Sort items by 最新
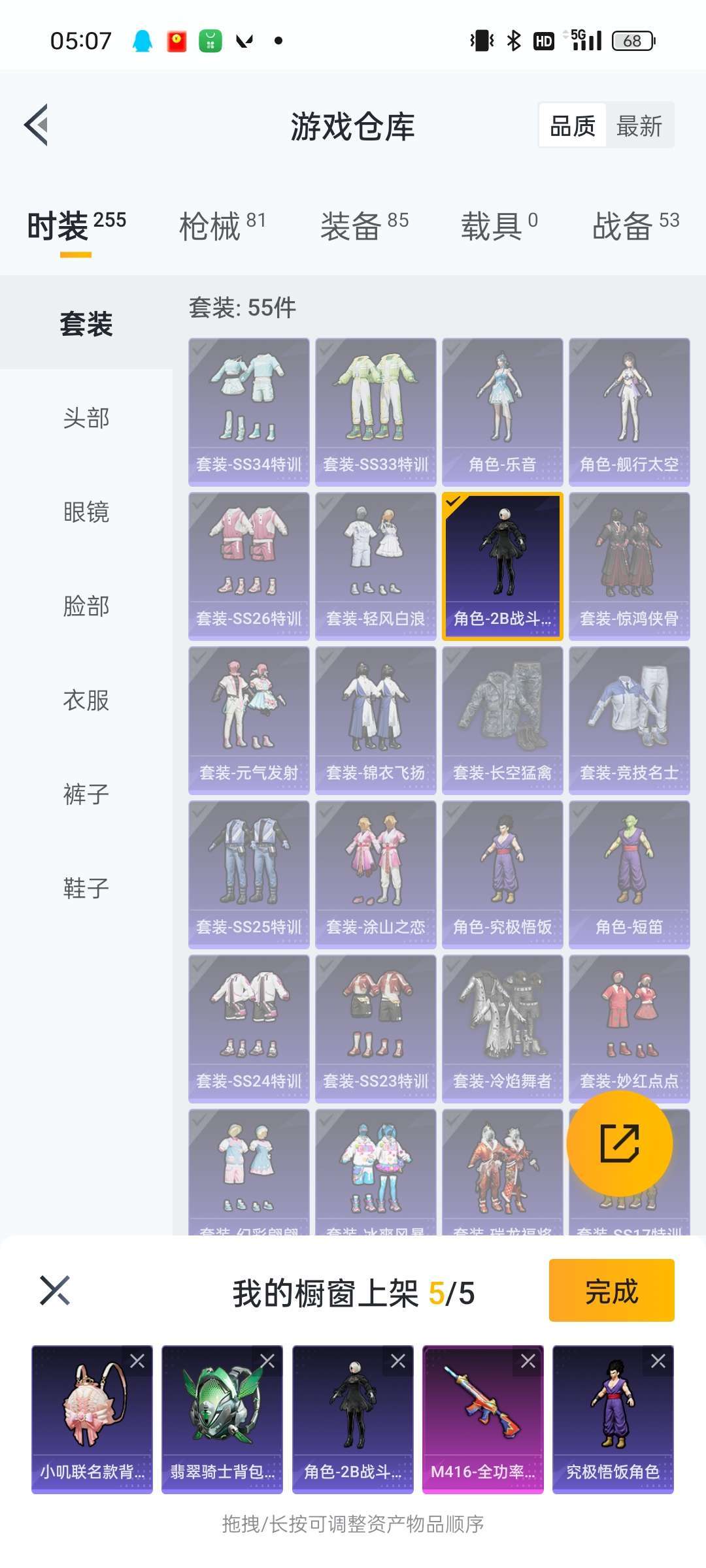Viewport: 706px width, 1568px height. [639, 126]
